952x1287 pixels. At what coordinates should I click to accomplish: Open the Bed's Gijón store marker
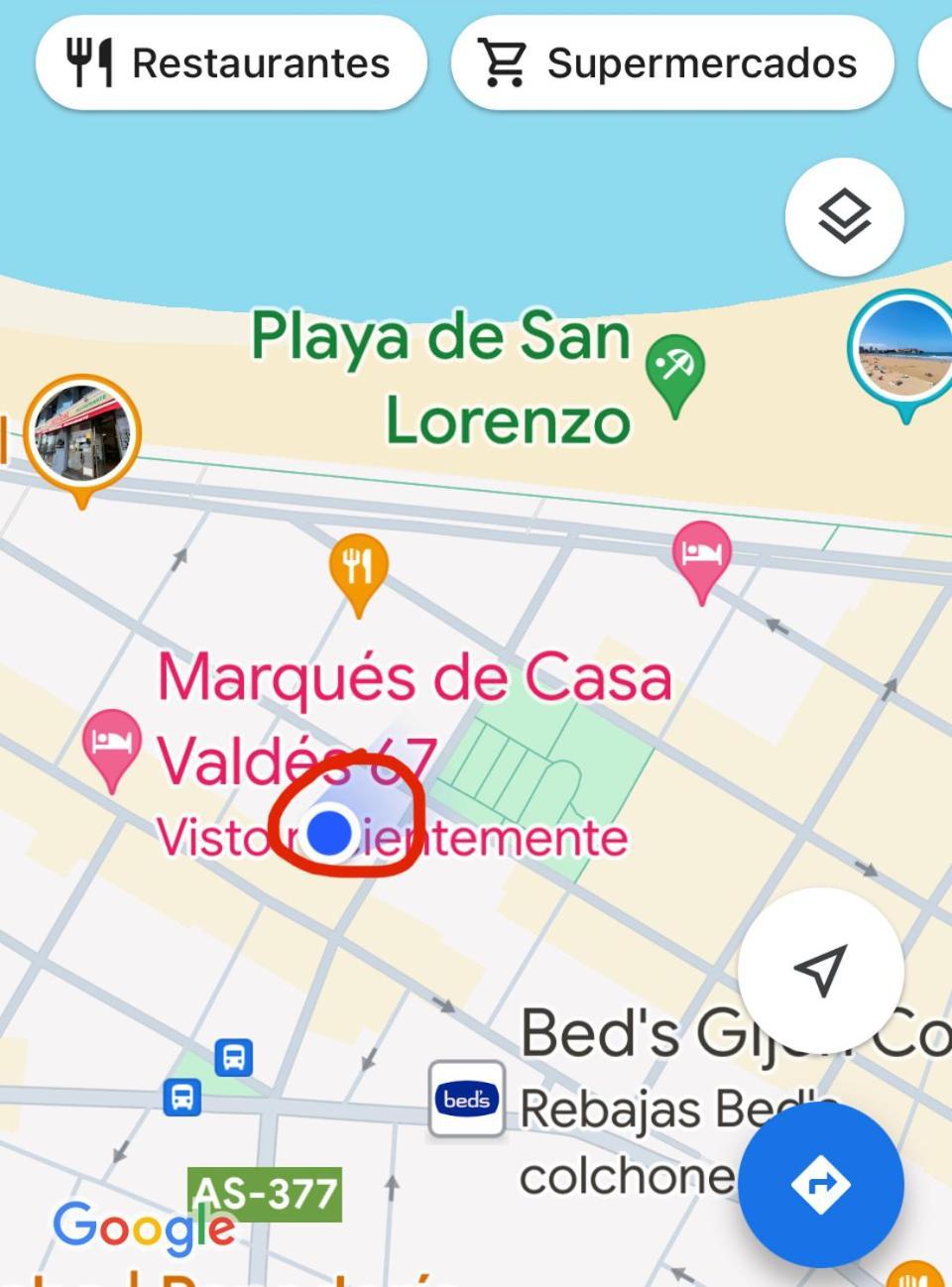[466, 1099]
